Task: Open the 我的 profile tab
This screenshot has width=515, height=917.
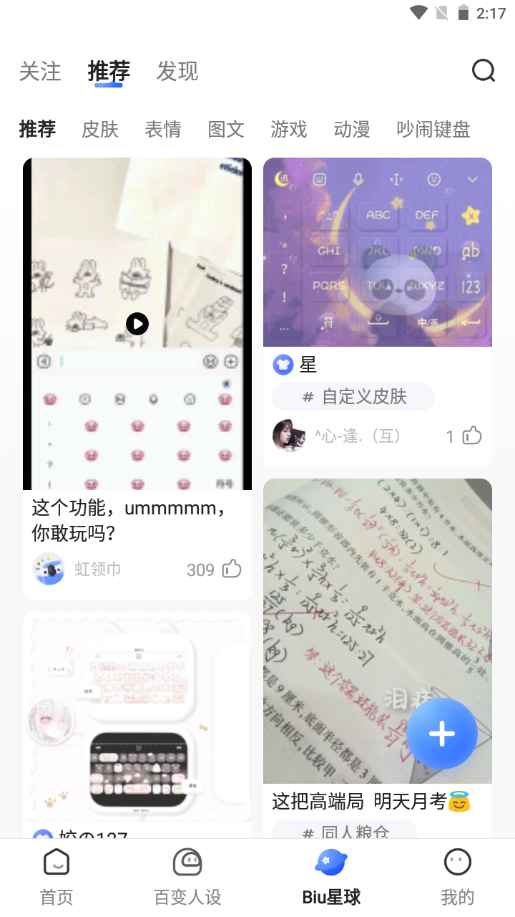Action: [x=457, y=877]
